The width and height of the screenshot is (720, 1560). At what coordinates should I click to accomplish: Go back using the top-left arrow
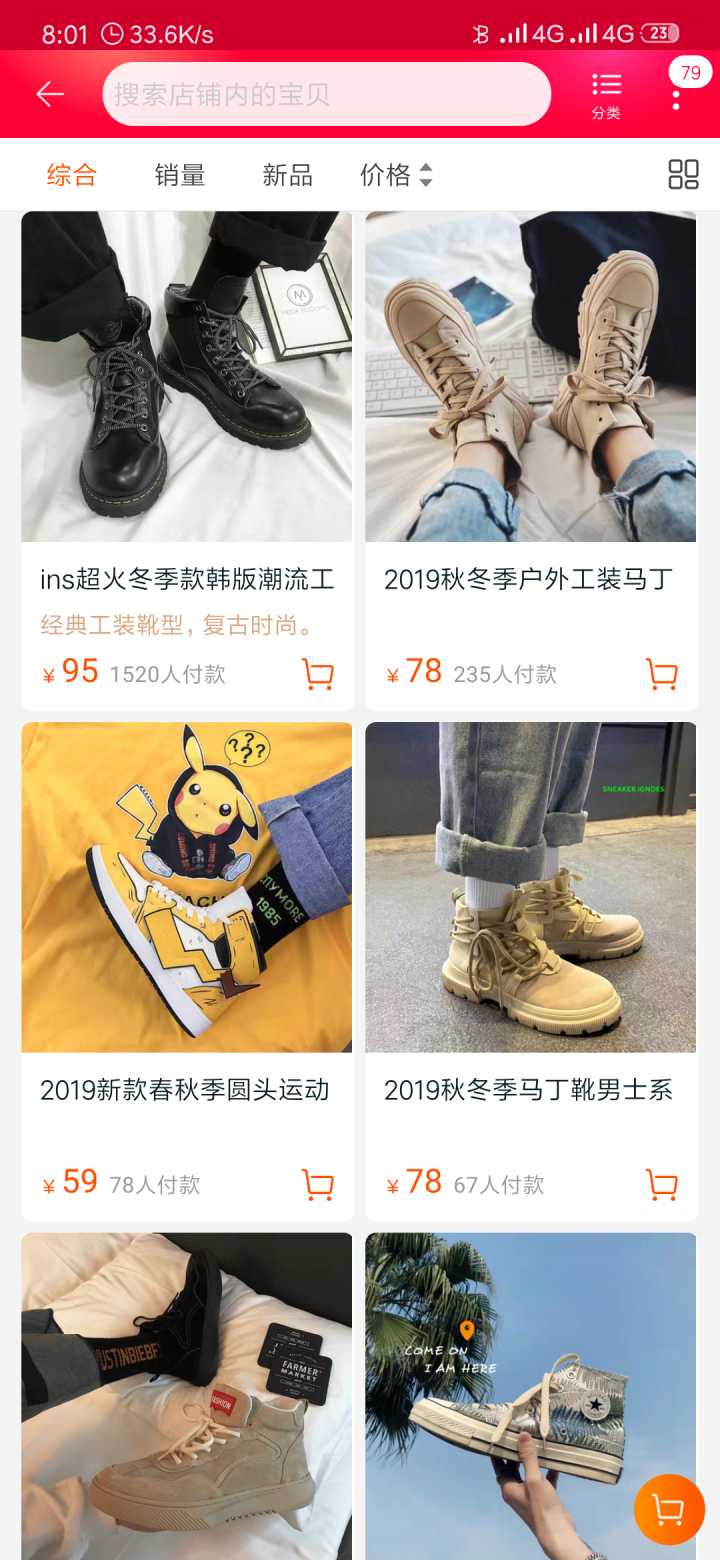point(50,94)
